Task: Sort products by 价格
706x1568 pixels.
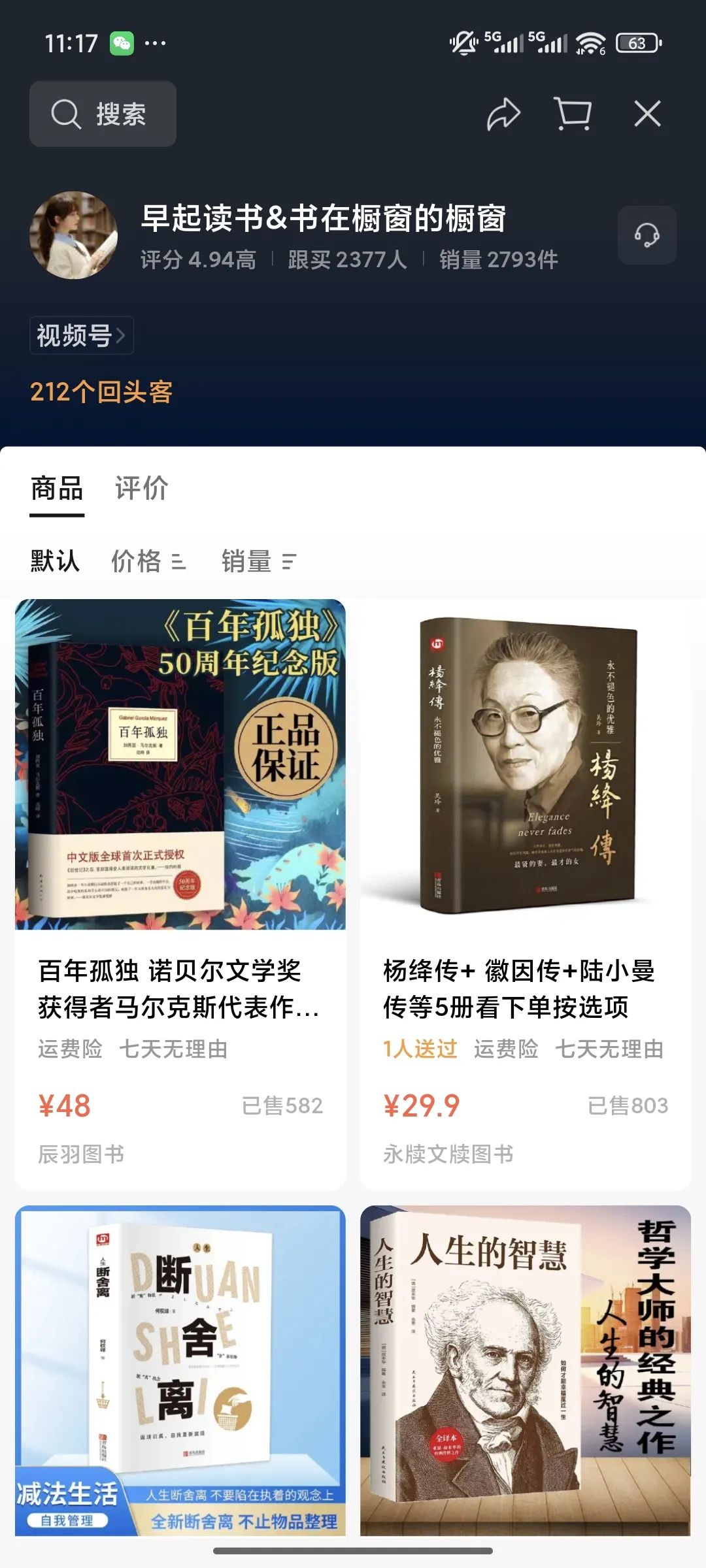Action: click(148, 561)
